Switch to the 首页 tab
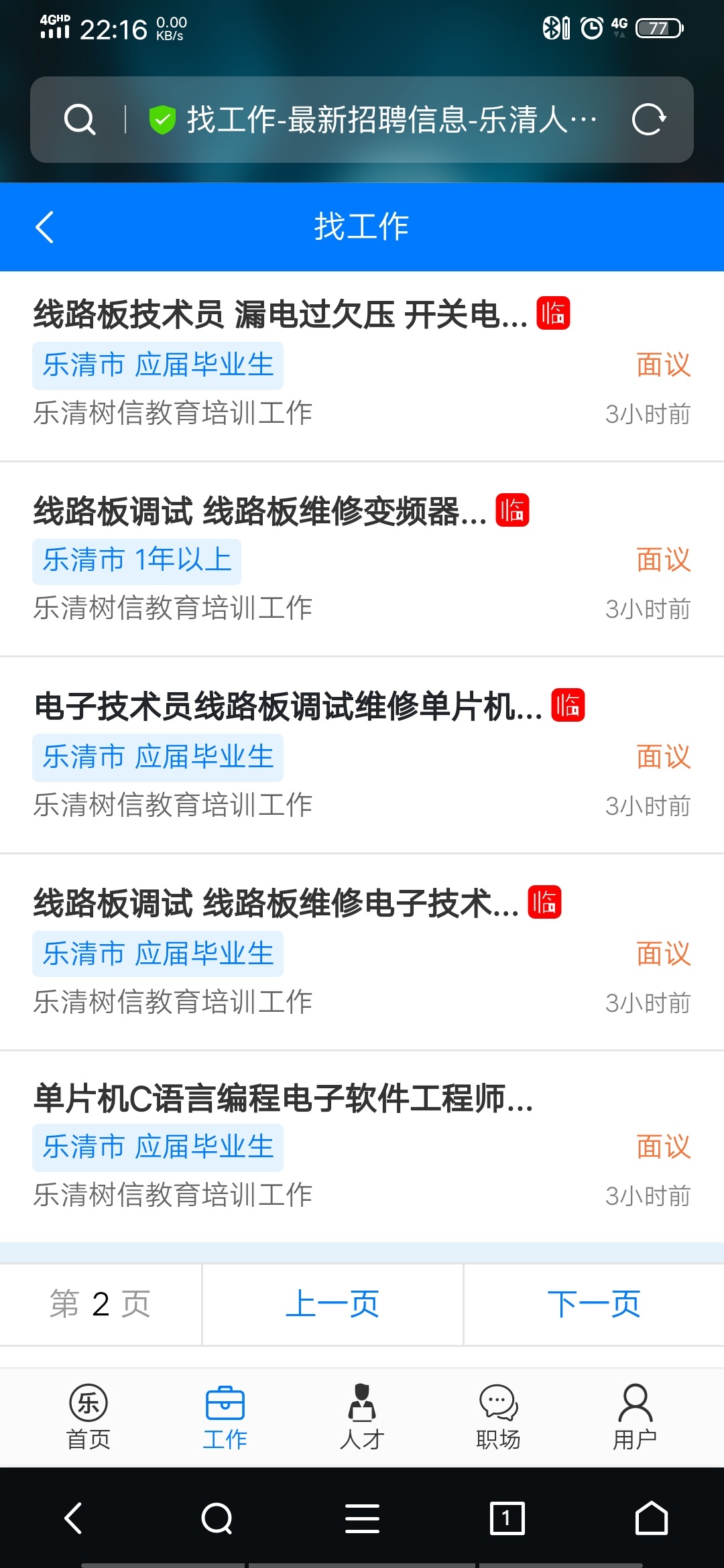 (x=88, y=1417)
